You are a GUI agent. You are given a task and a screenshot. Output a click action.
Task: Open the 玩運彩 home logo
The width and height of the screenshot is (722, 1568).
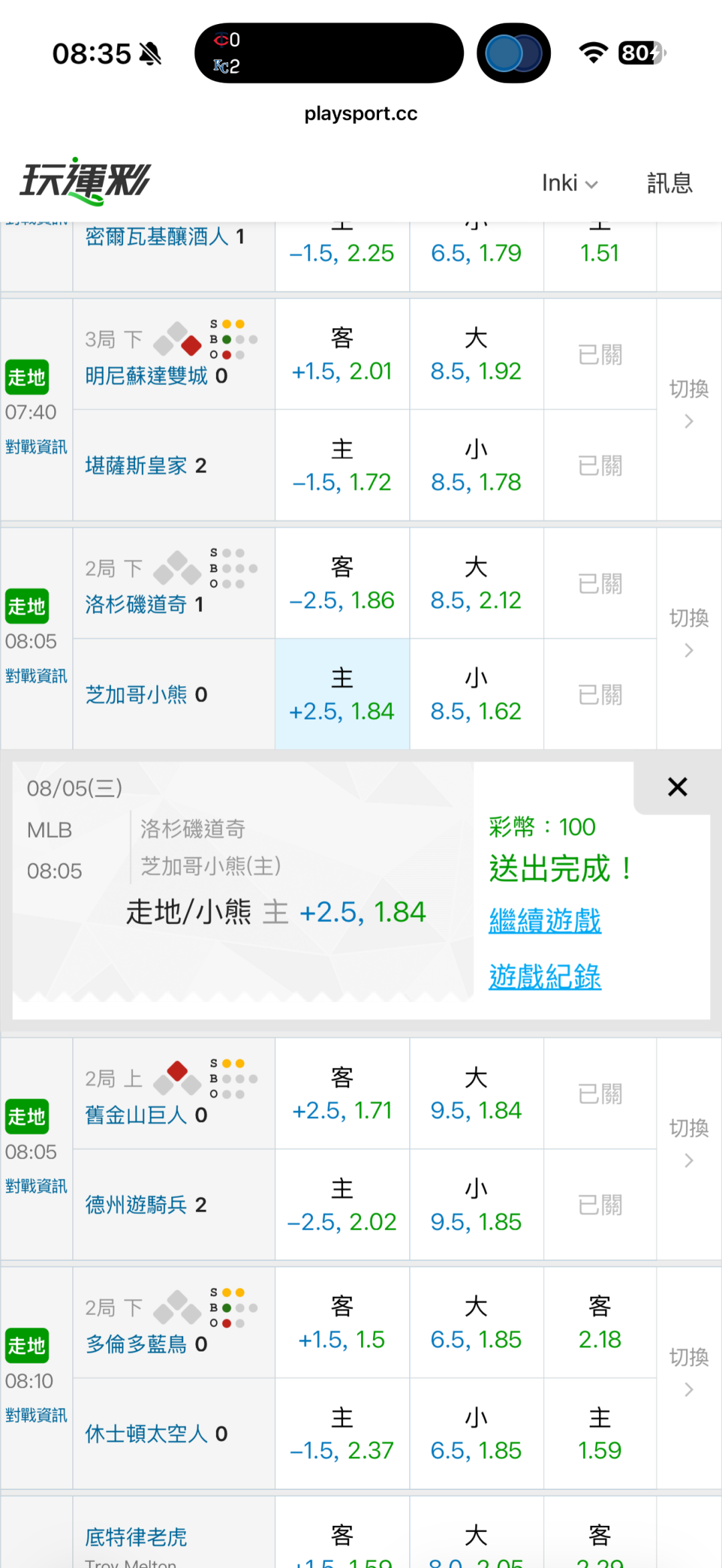coord(86,182)
